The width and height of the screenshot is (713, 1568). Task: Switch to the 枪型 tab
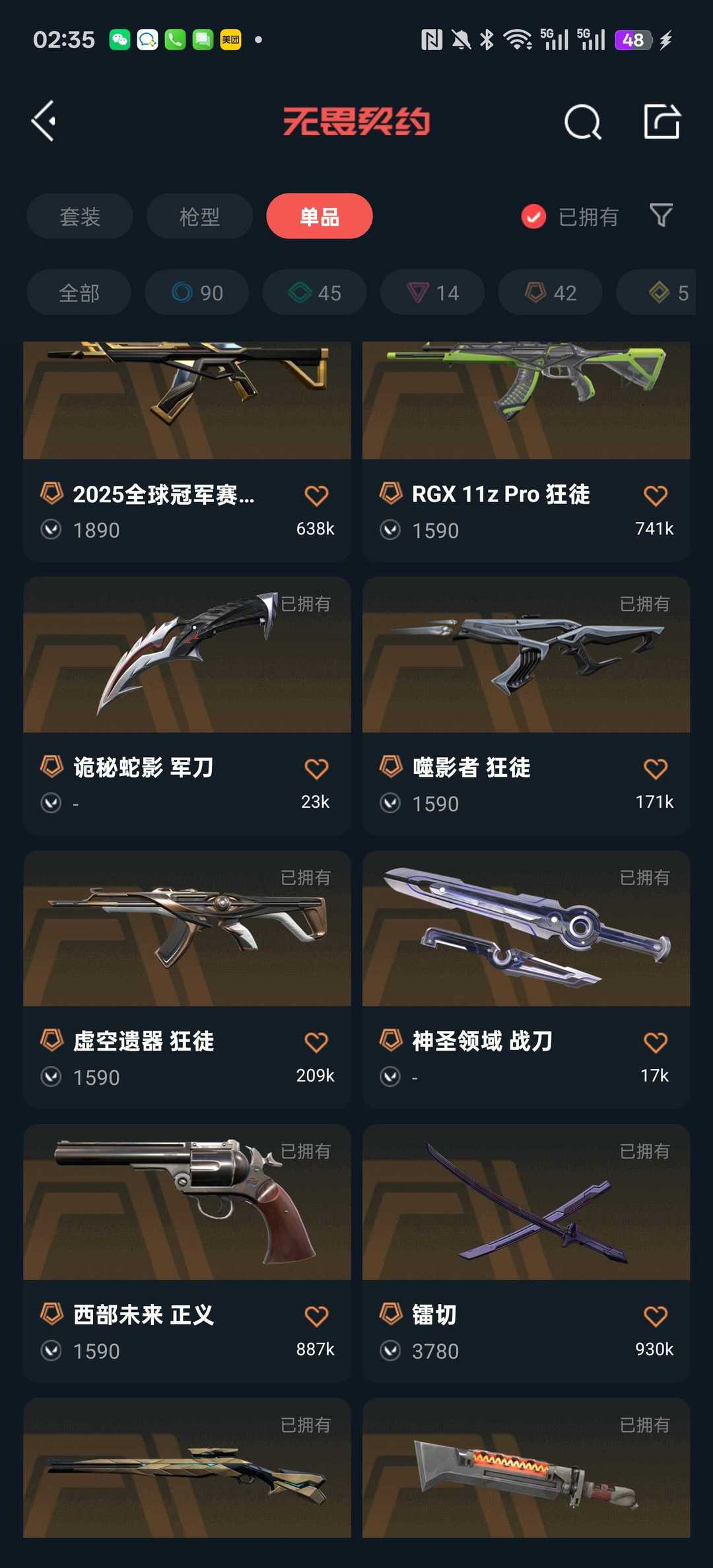pyautogui.click(x=199, y=216)
